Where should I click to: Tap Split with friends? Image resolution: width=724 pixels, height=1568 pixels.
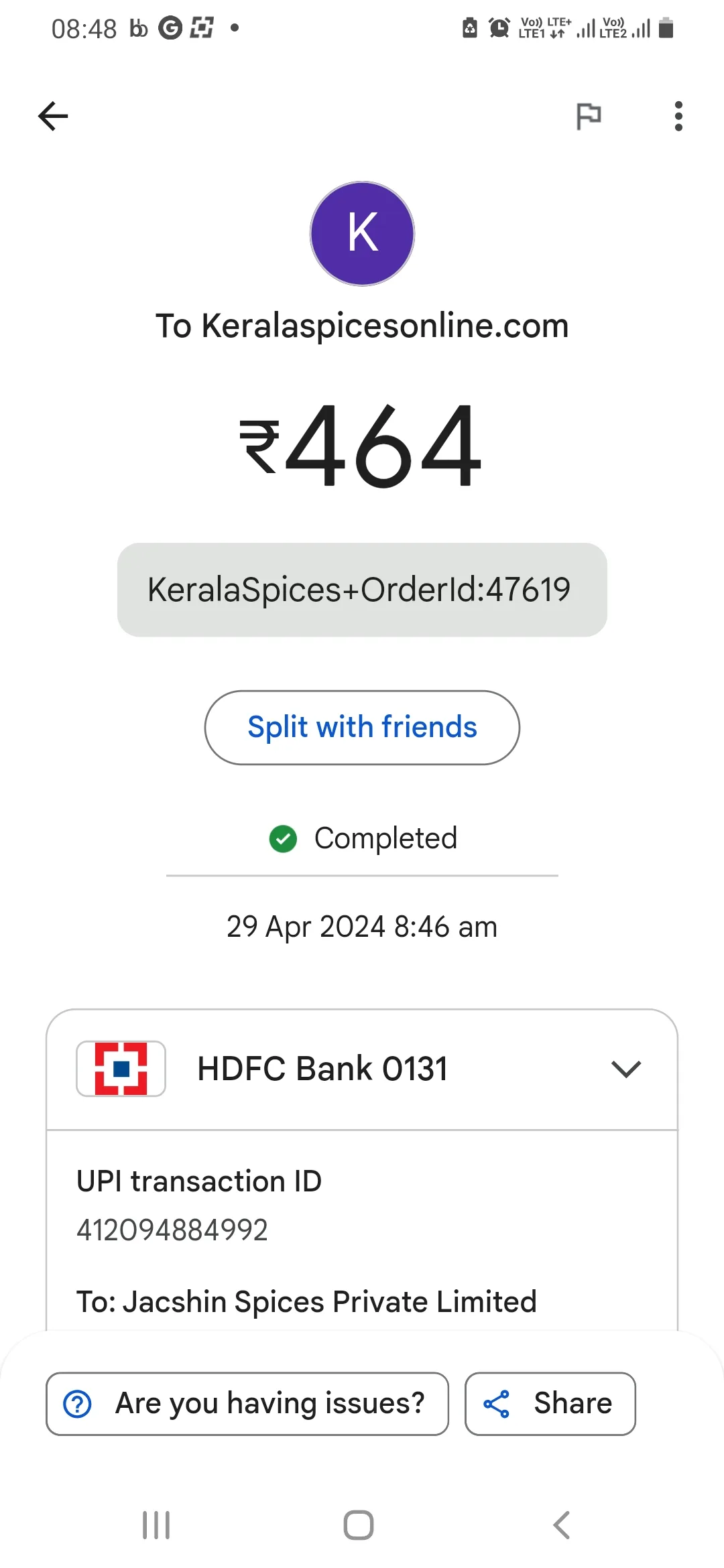tap(362, 727)
